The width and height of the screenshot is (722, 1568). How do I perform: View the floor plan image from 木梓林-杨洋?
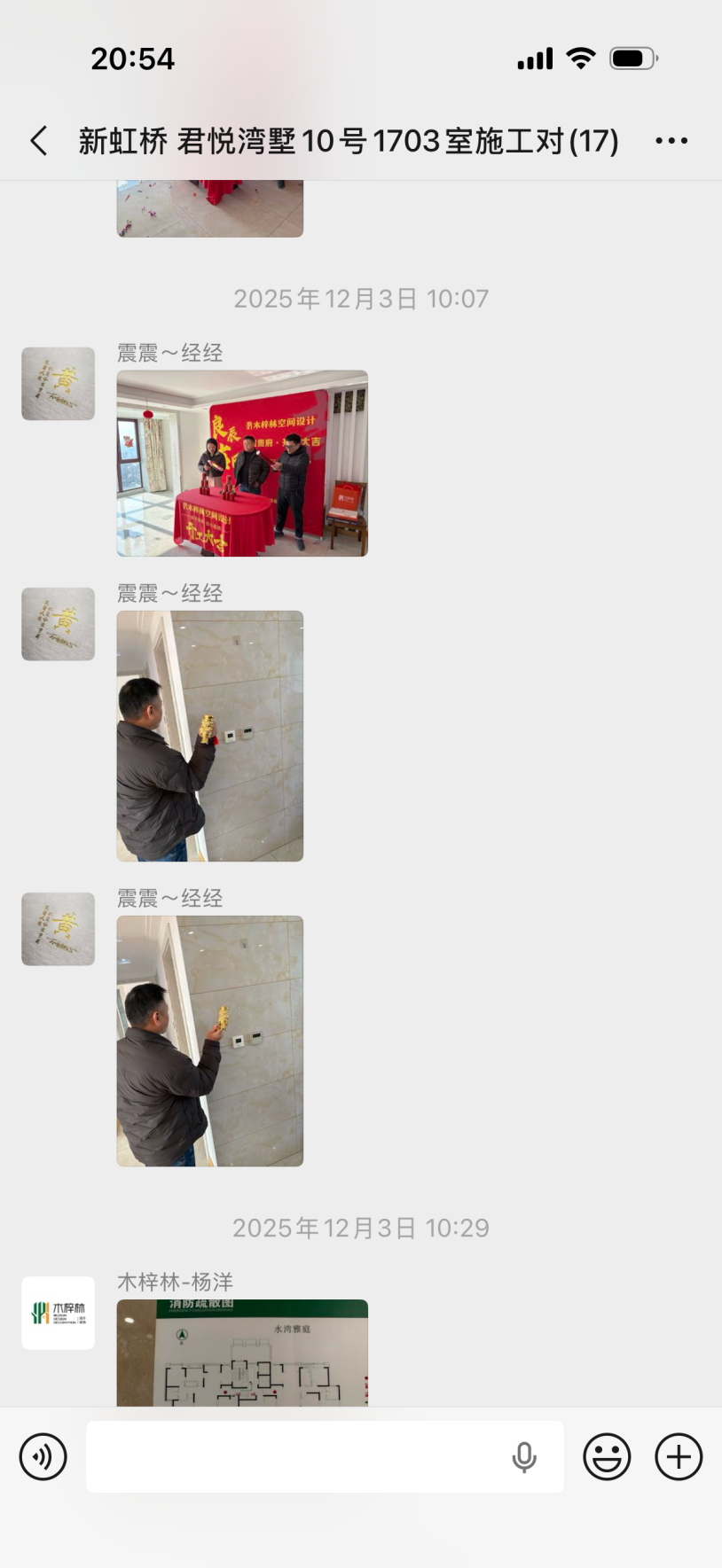pyautogui.click(x=242, y=1353)
